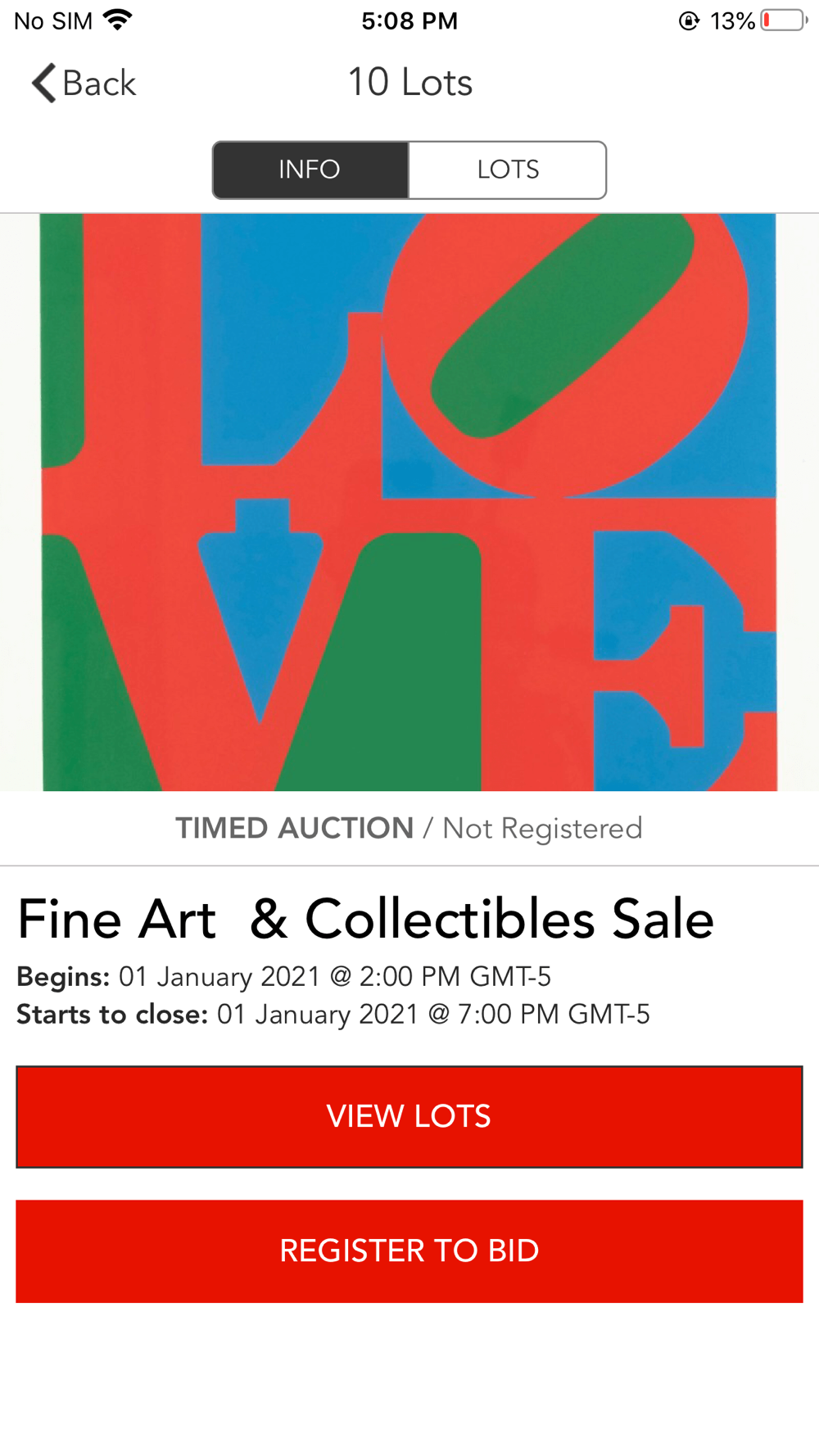Tap the VIEW LOTS button
The image size is (819, 1456).
pyautogui.click(x=409, y=1116)
